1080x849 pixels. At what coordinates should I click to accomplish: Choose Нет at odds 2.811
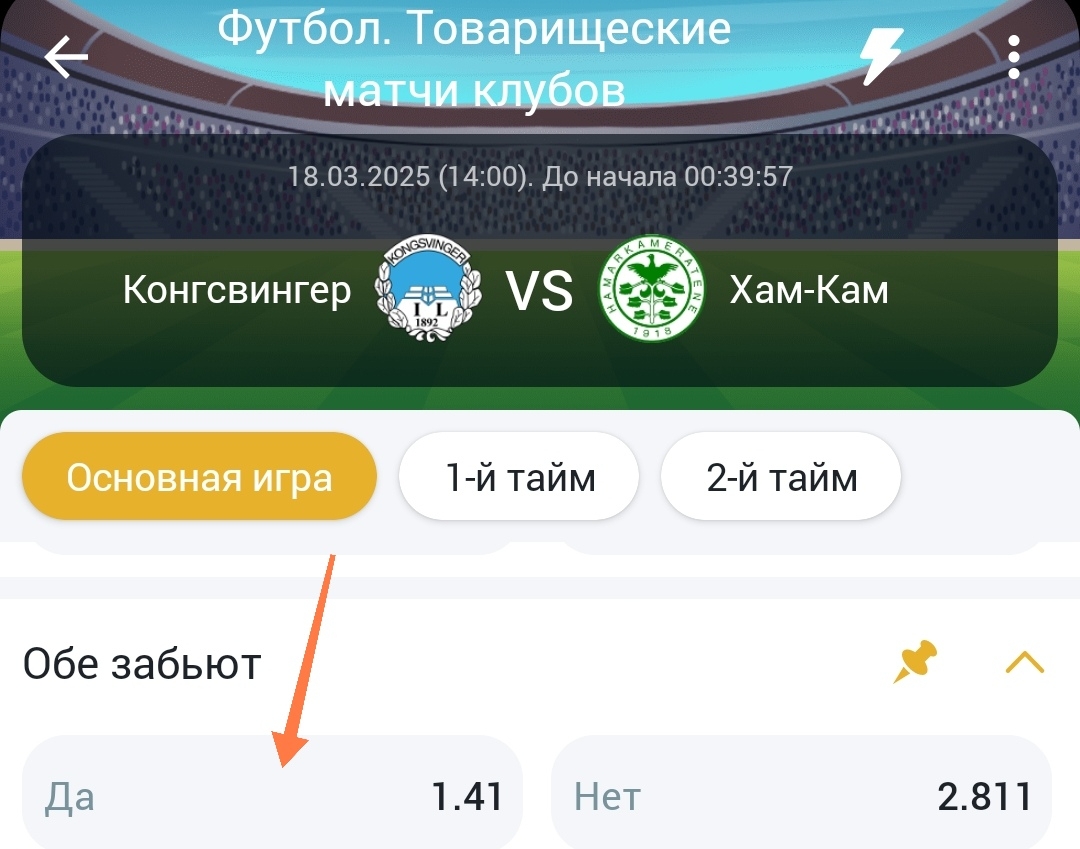(801, 797)
